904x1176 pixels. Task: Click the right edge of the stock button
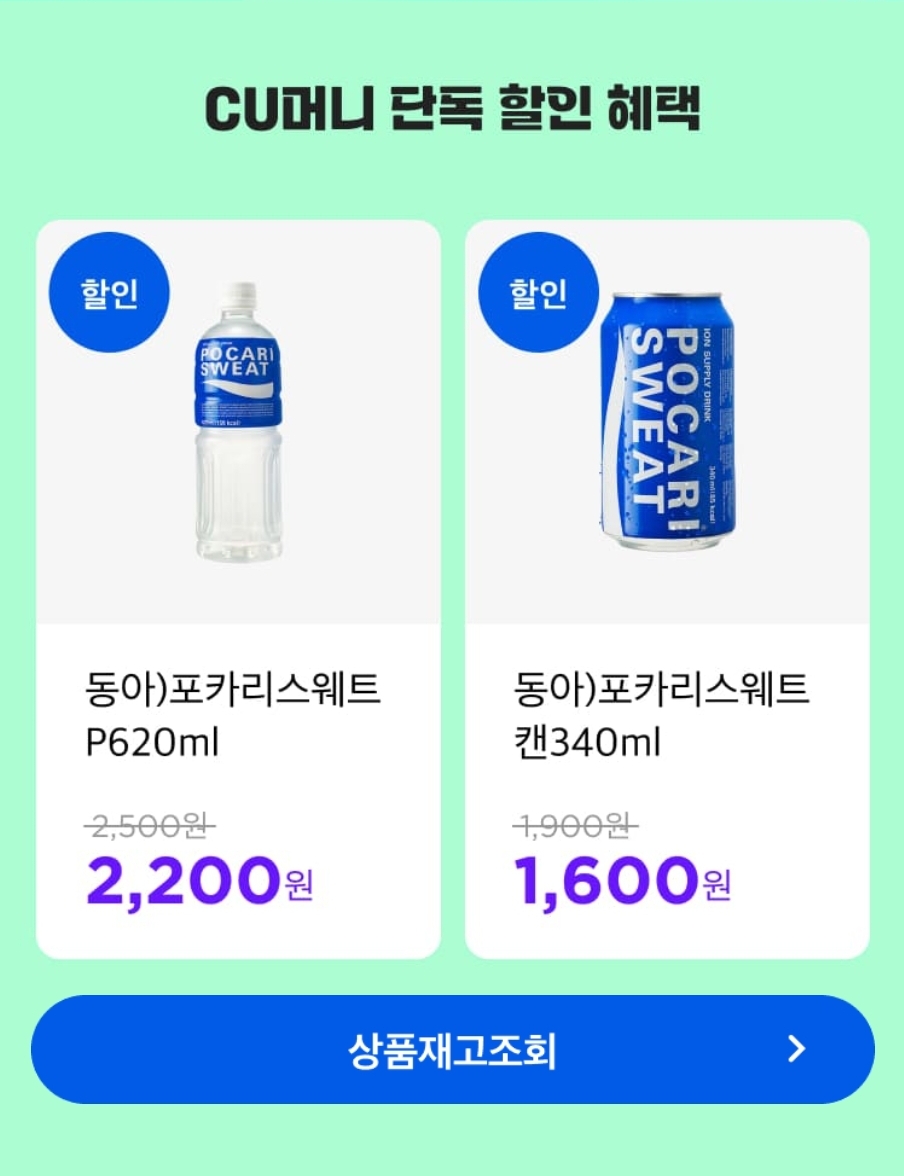[x=820, y=1050]
